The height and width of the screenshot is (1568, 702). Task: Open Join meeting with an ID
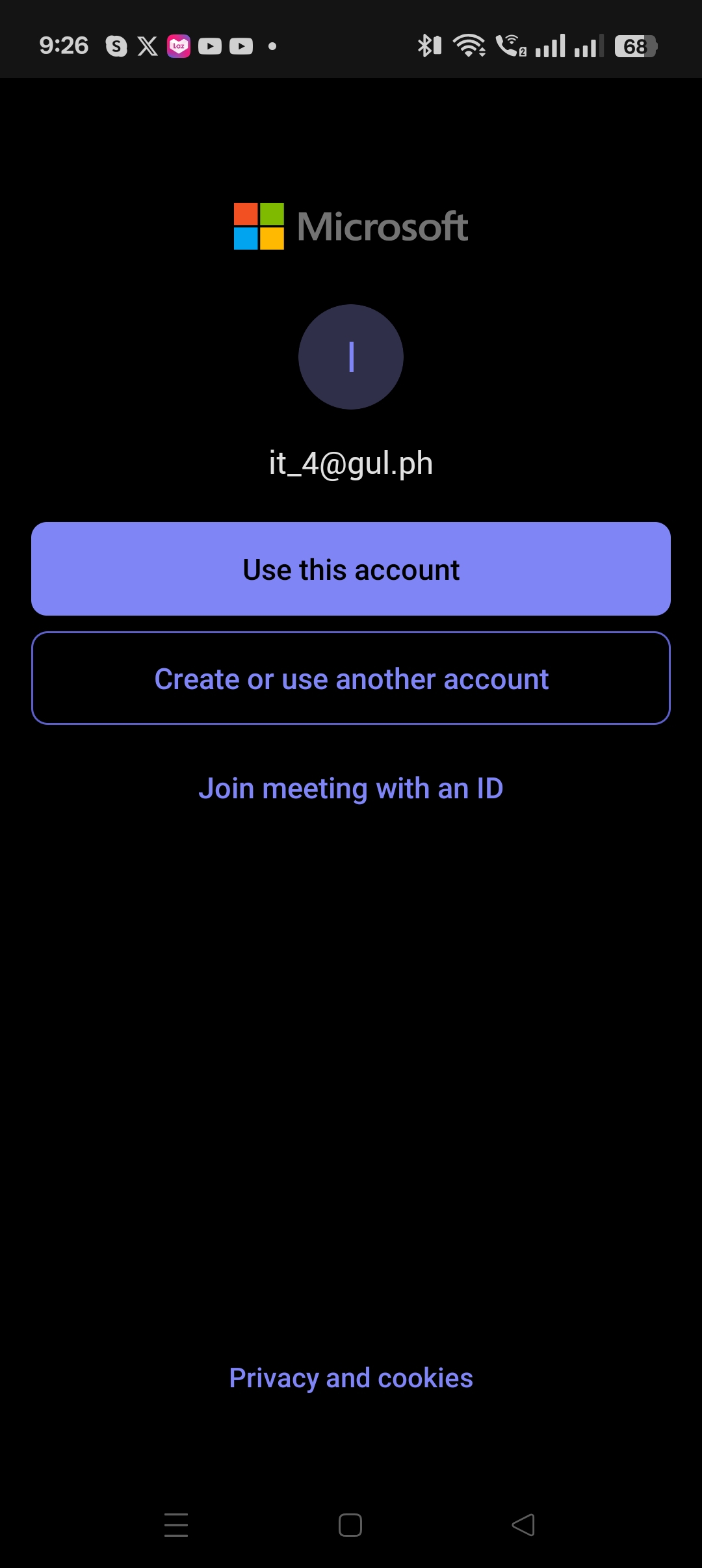351,789
